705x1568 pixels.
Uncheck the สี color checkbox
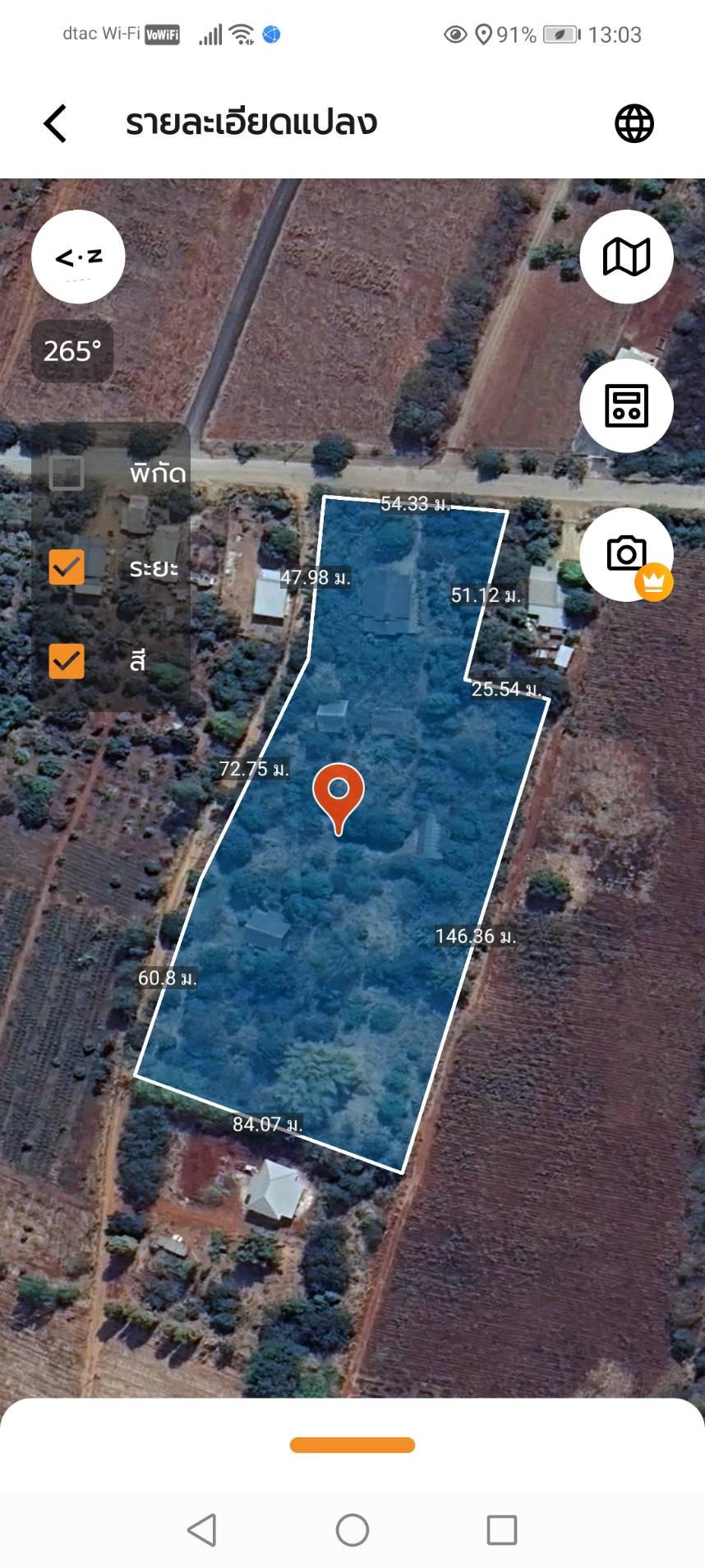(x=67, y=660)
